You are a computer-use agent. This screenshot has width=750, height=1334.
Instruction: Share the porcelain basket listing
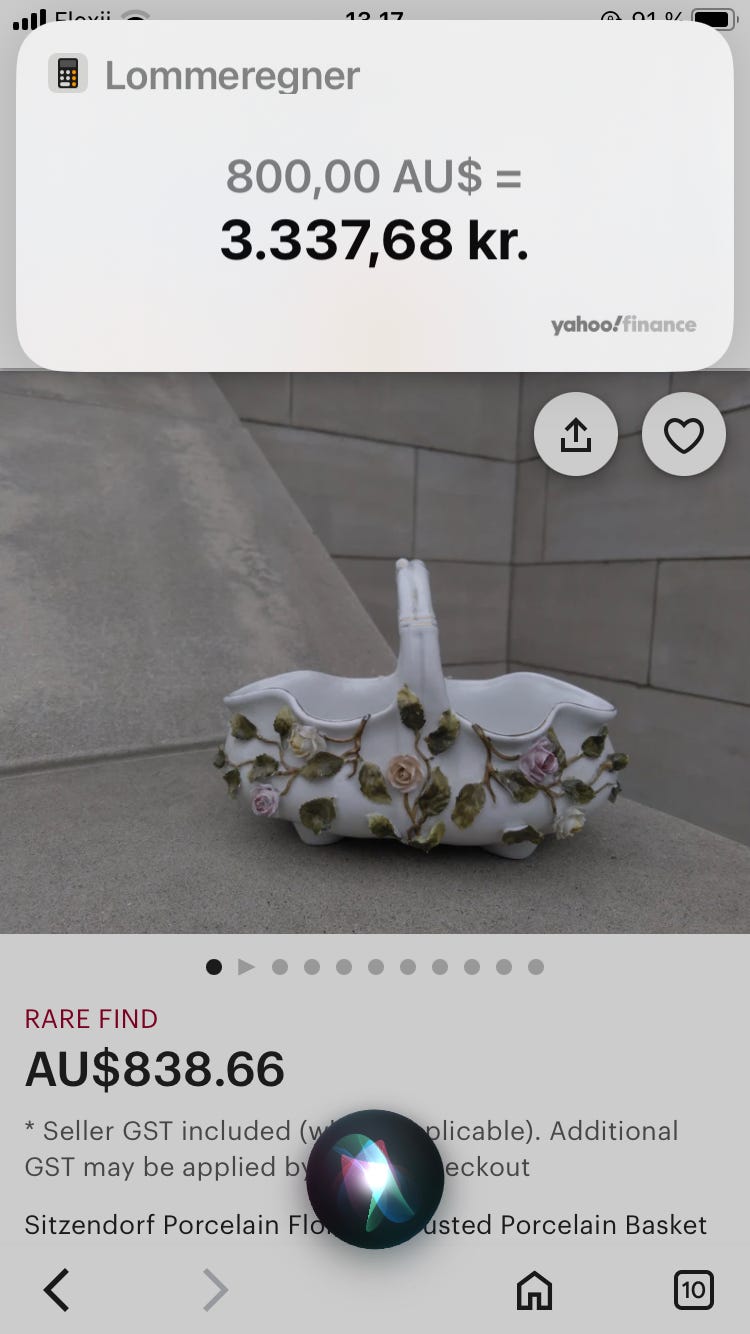pyautogui.click(x=575, y=434)
